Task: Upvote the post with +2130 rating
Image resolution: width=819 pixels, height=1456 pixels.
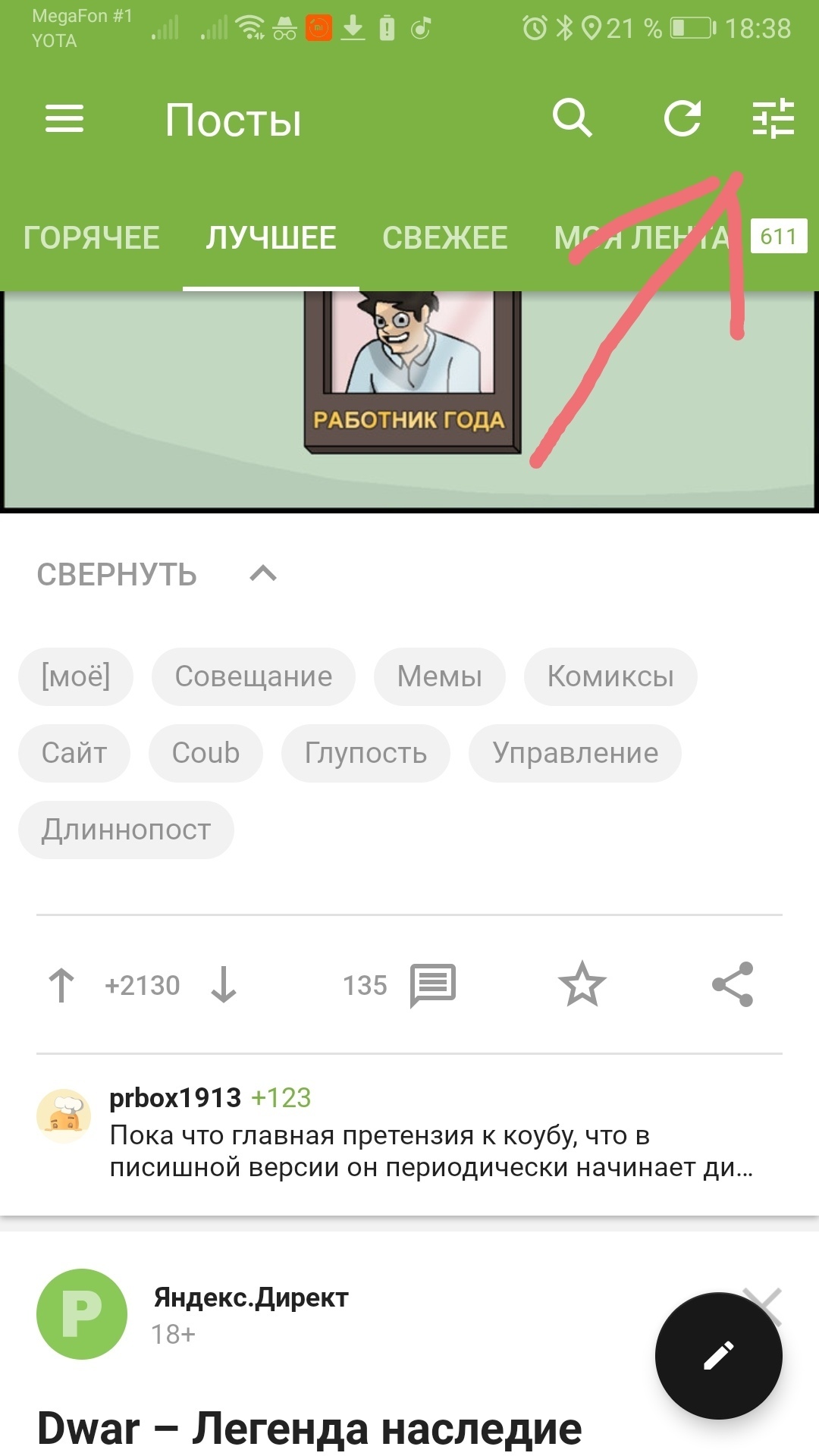Action: 61,985
